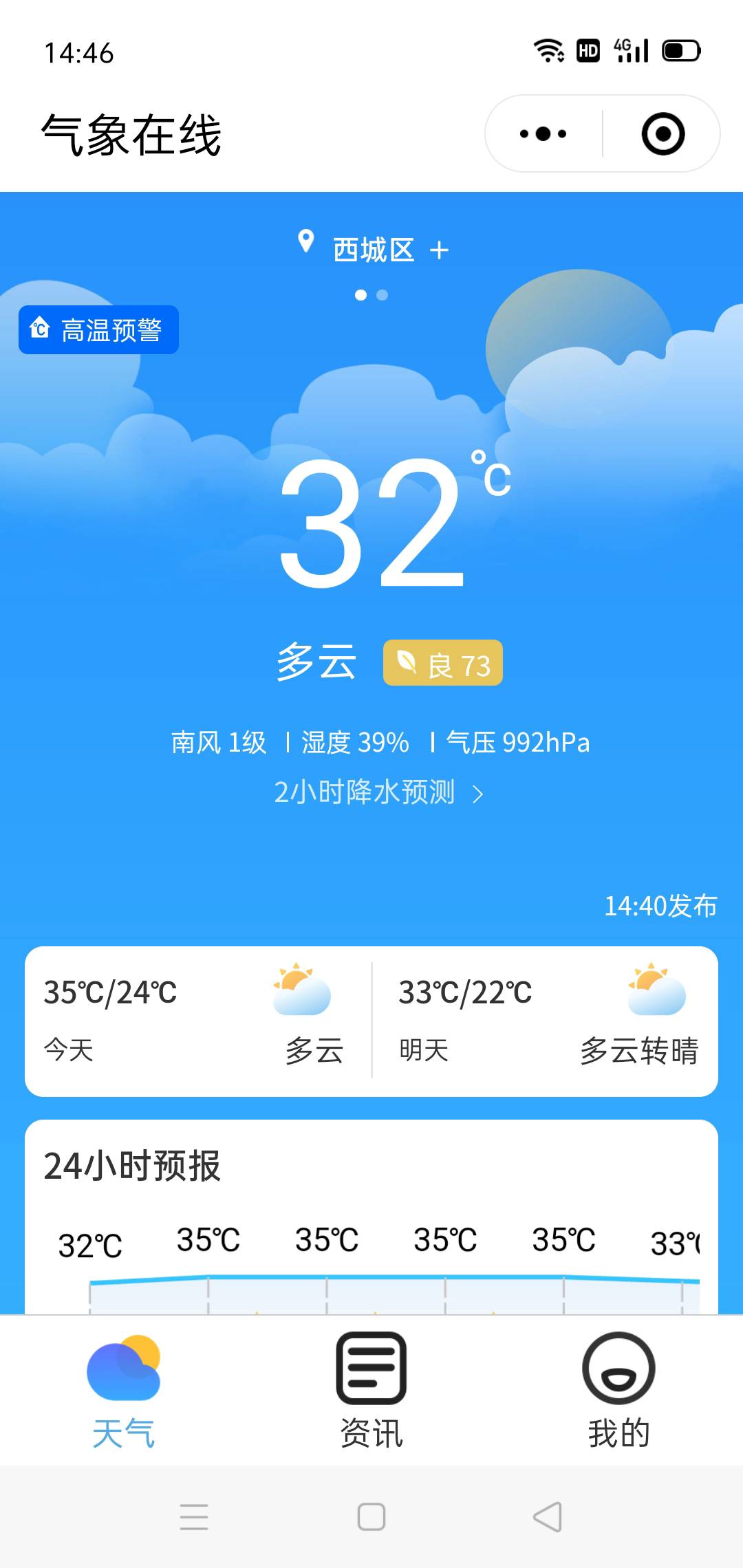Open the 西城区 location selector
This screenshot has width=743, height=1568.
click(x=373, y=250)
